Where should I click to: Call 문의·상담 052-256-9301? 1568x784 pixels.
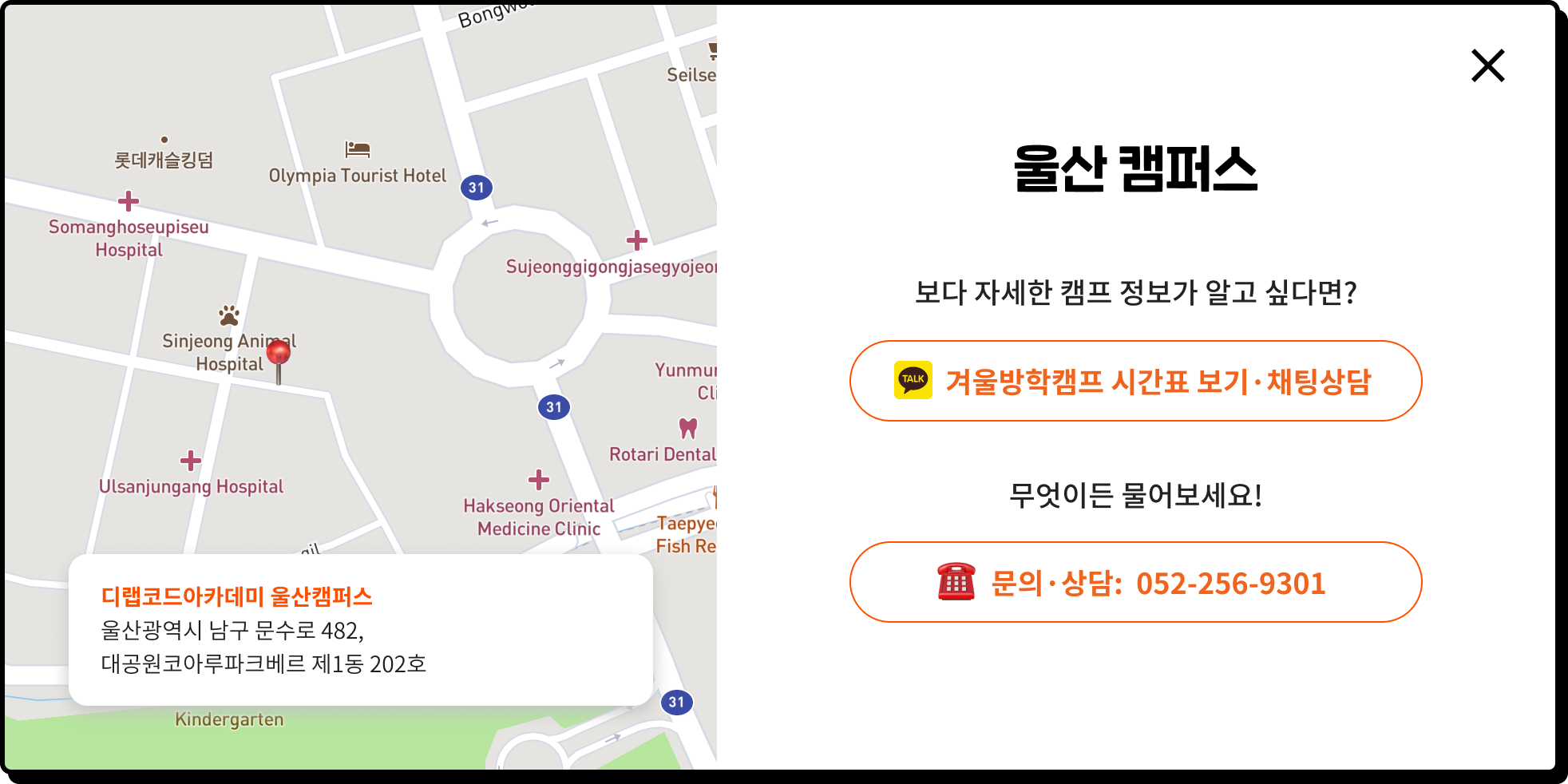1135,582
